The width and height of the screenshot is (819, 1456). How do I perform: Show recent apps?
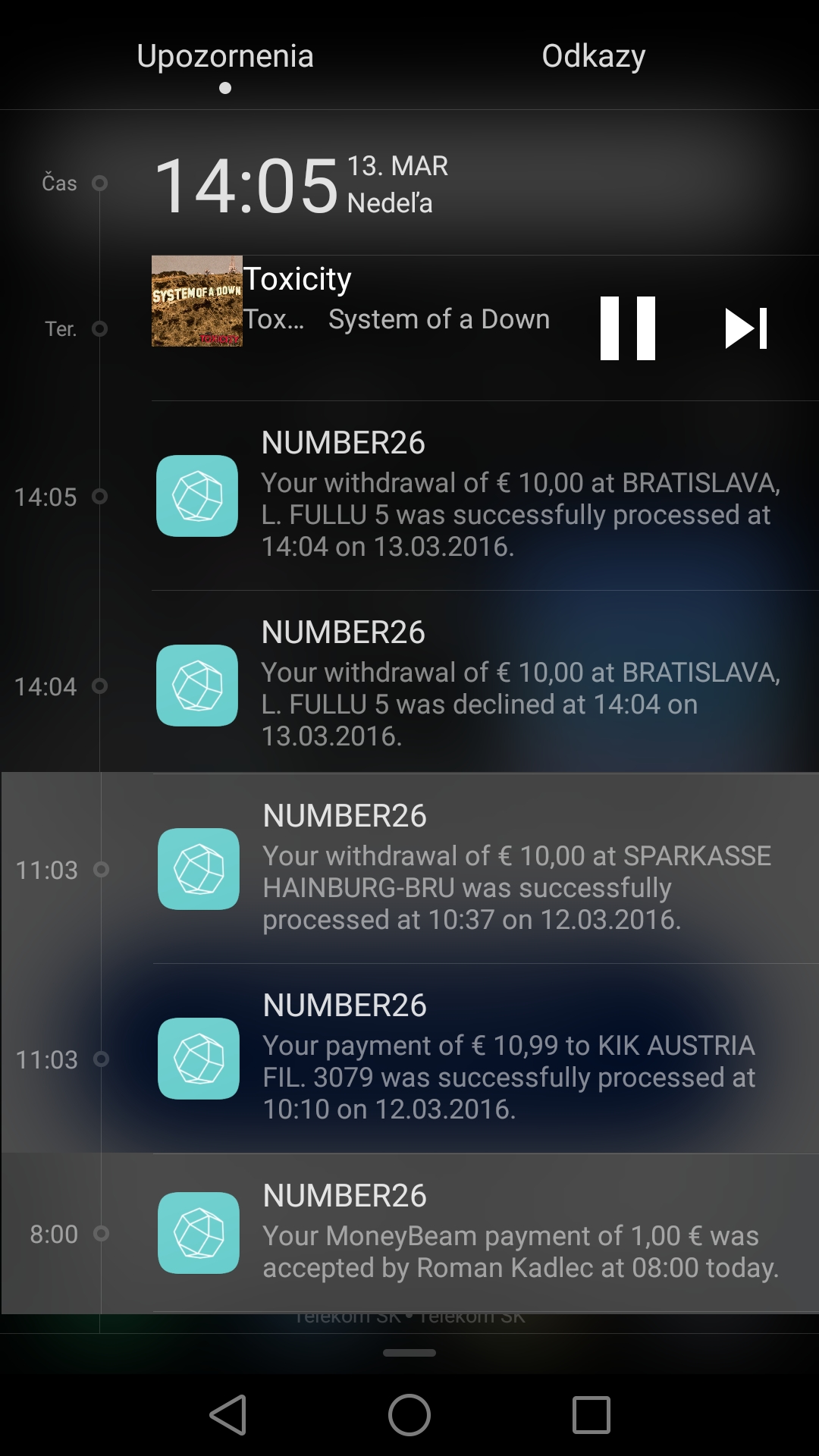coord(591,1415)
